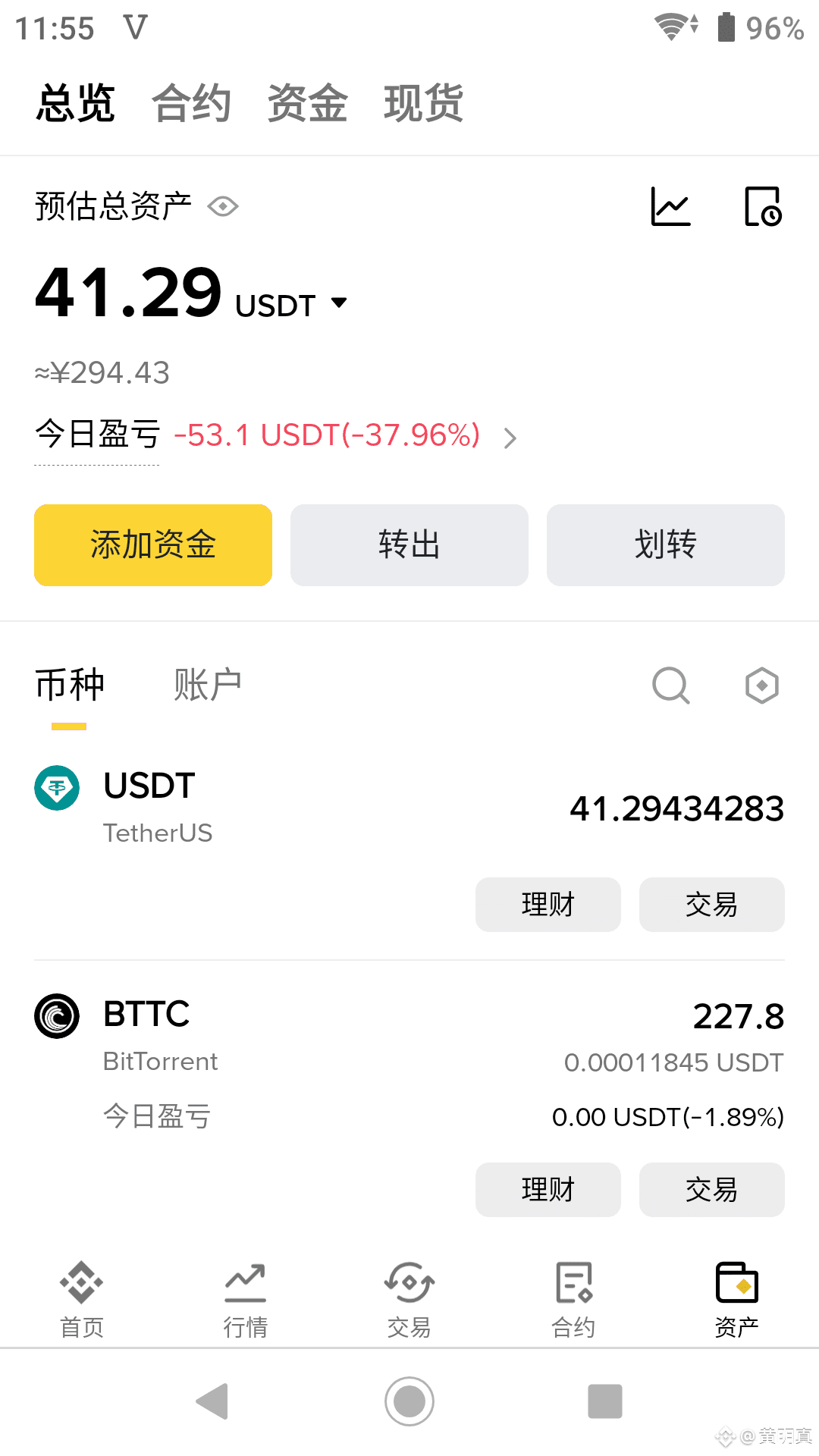Tap the 划转 transfer button

tap(666, 545)
